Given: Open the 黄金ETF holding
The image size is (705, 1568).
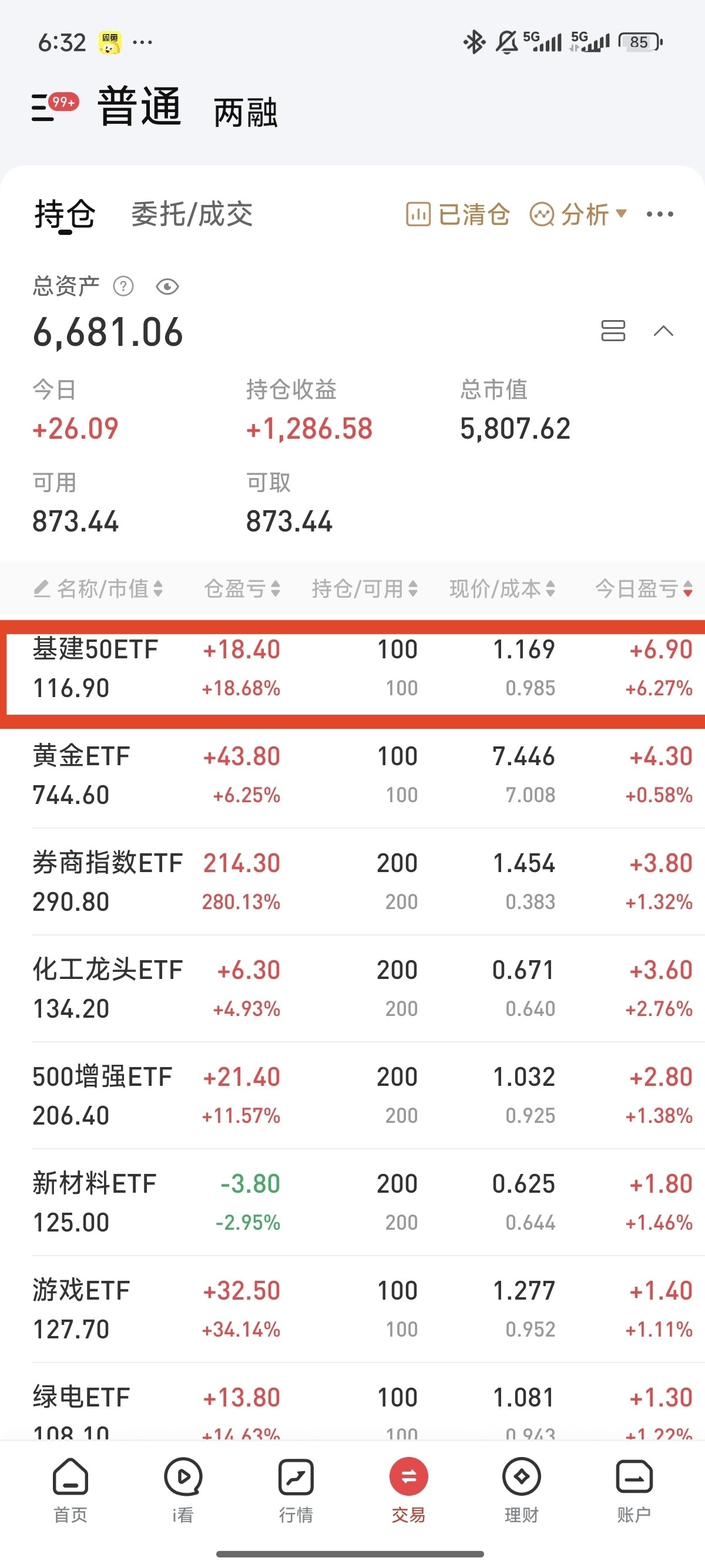Looking at the screenshot, I should tap(352, 775).
